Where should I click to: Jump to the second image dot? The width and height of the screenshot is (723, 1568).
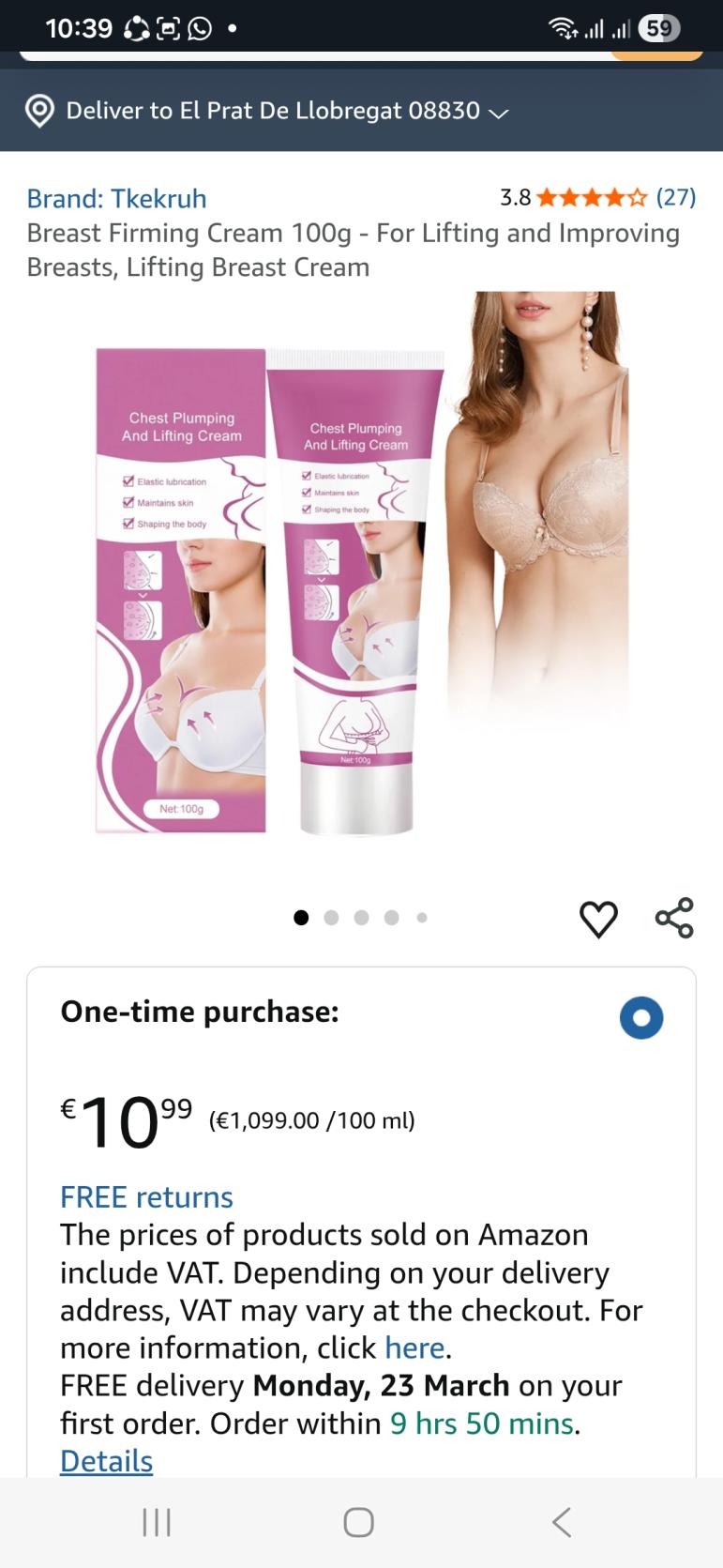331,918
